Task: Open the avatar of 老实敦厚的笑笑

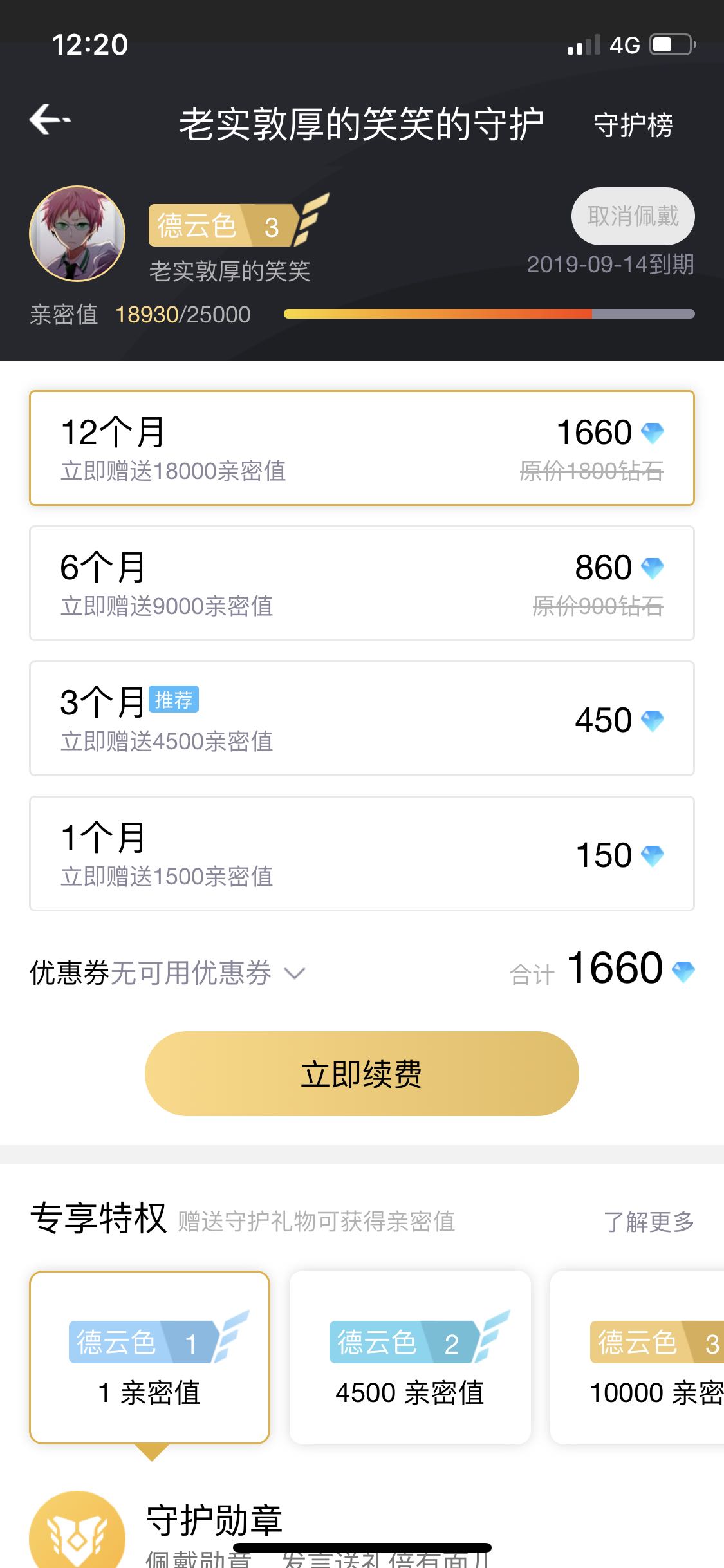Action: click(x=77, y=234)
